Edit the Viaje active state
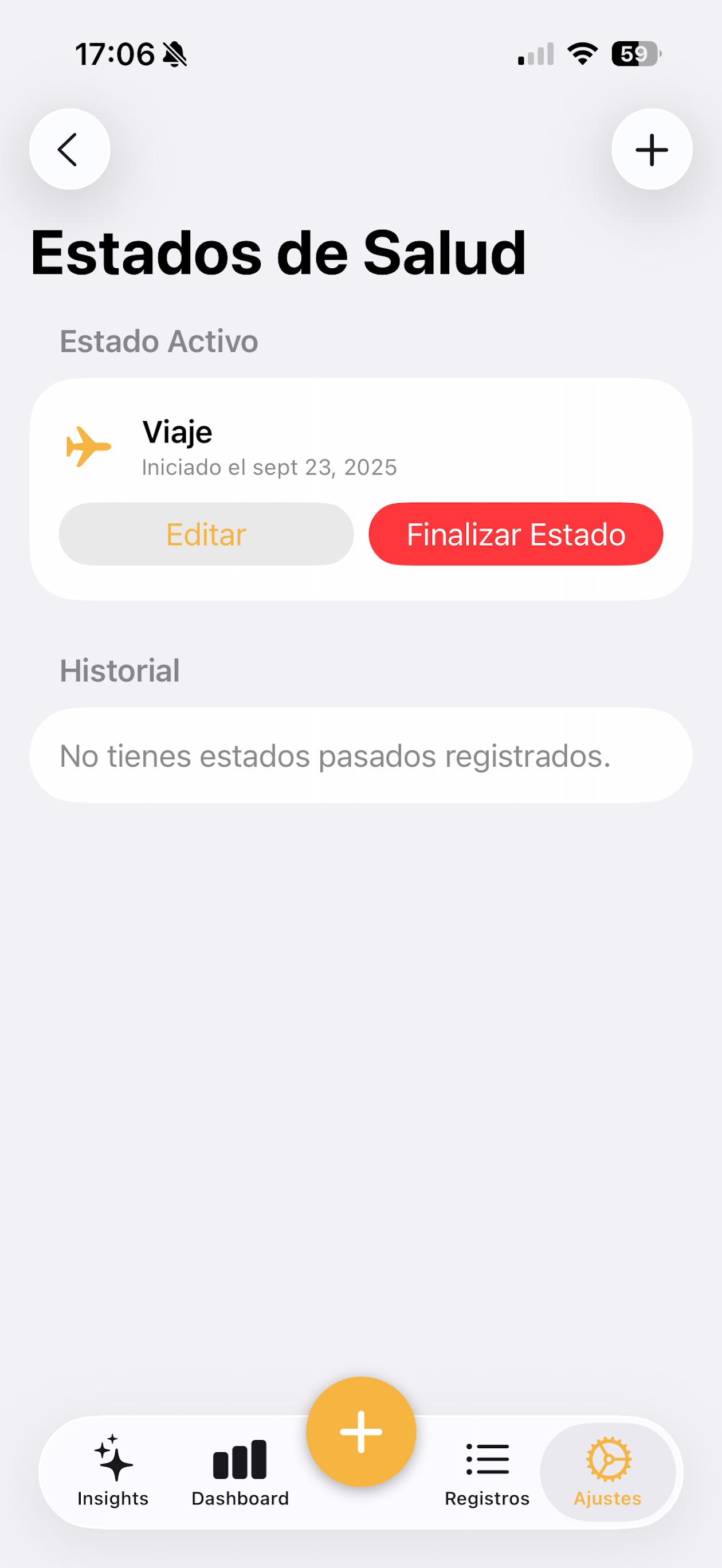 pyautogui.click(x=206, y=534)
